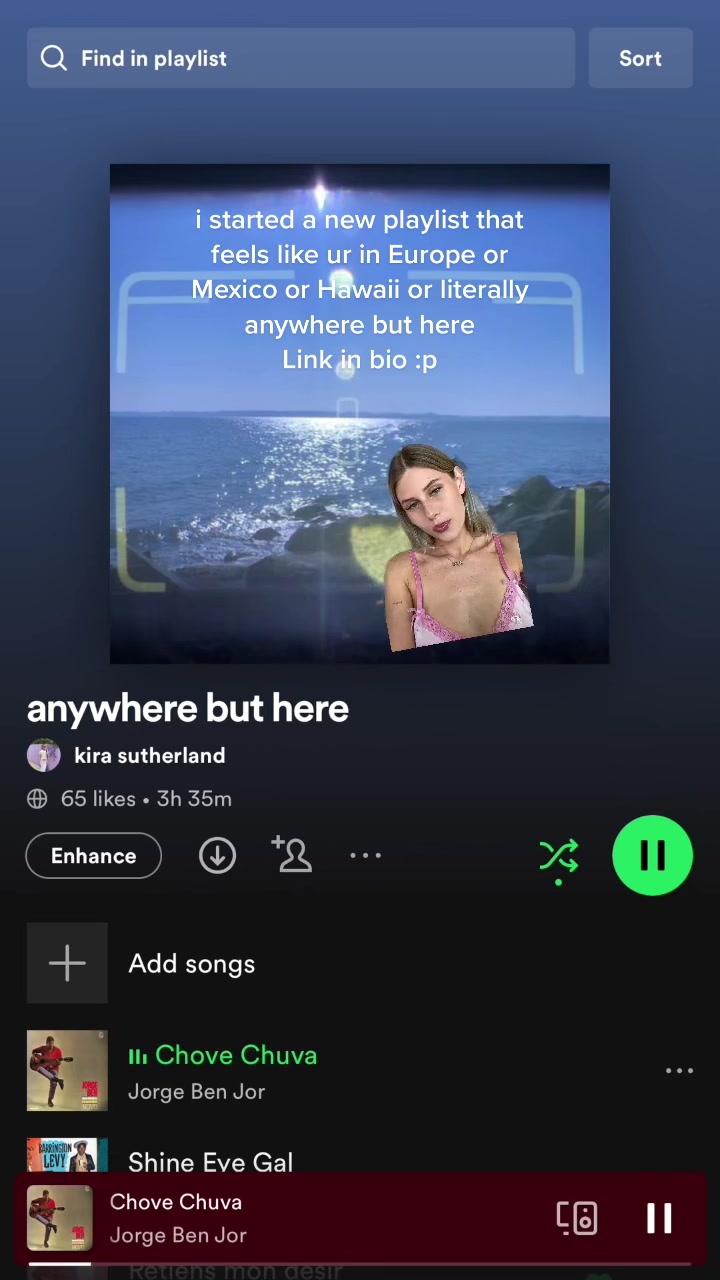Pause playback in the mini player

pos(659,1218)
